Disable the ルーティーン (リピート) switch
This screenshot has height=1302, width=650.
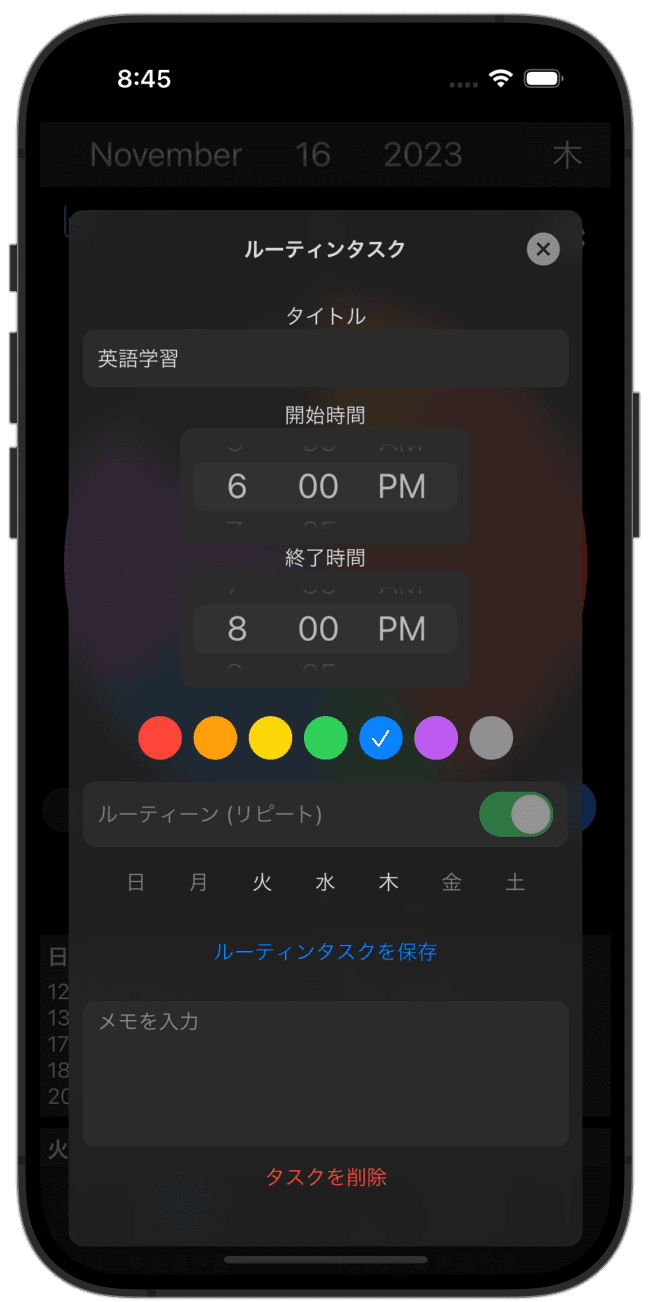pos(516,814)
